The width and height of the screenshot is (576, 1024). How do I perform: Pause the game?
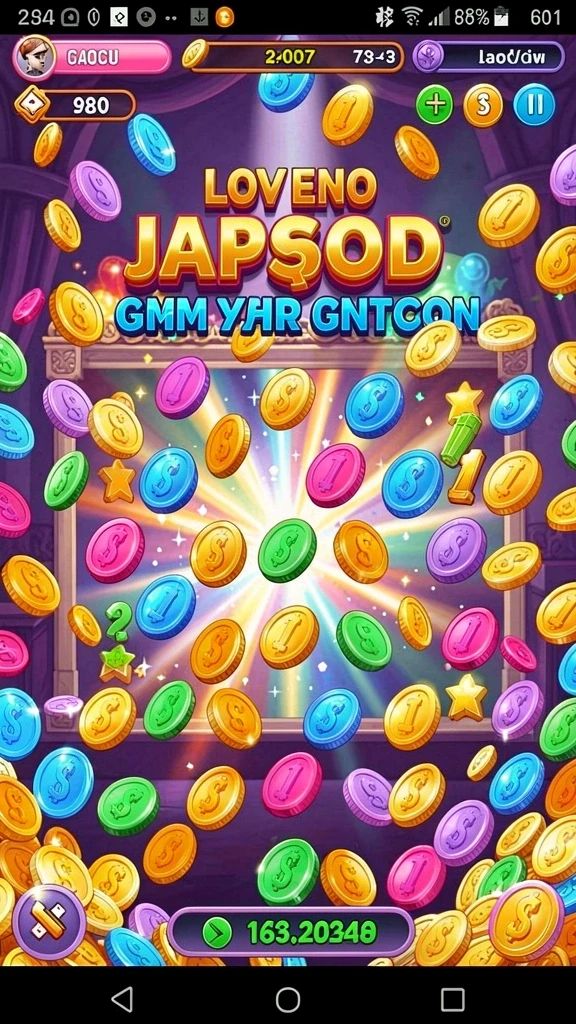(534, 104)
